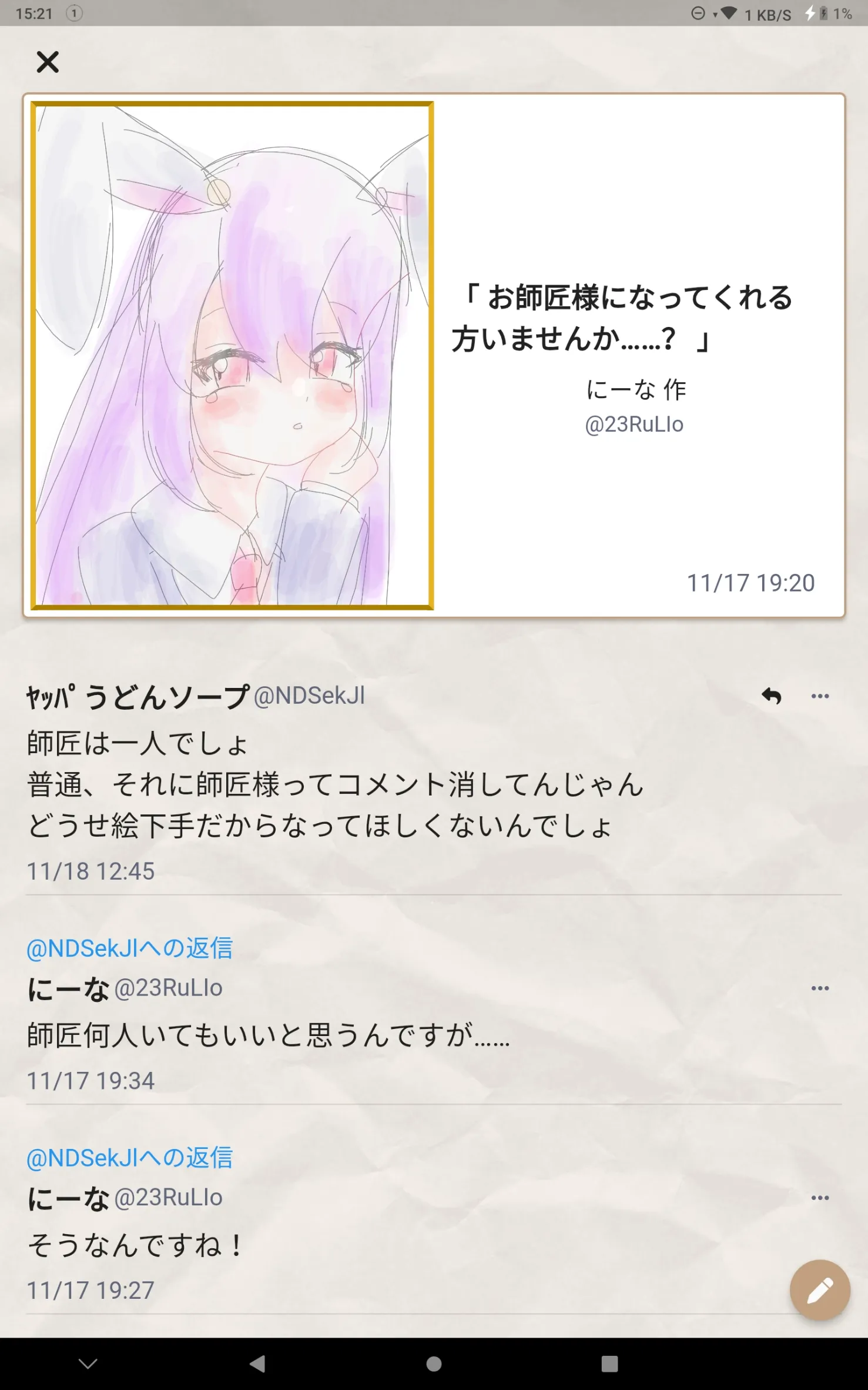The width and height of the screenshot is (868, 1390).
Task: Open the recent apps view
Action: 609,1364
